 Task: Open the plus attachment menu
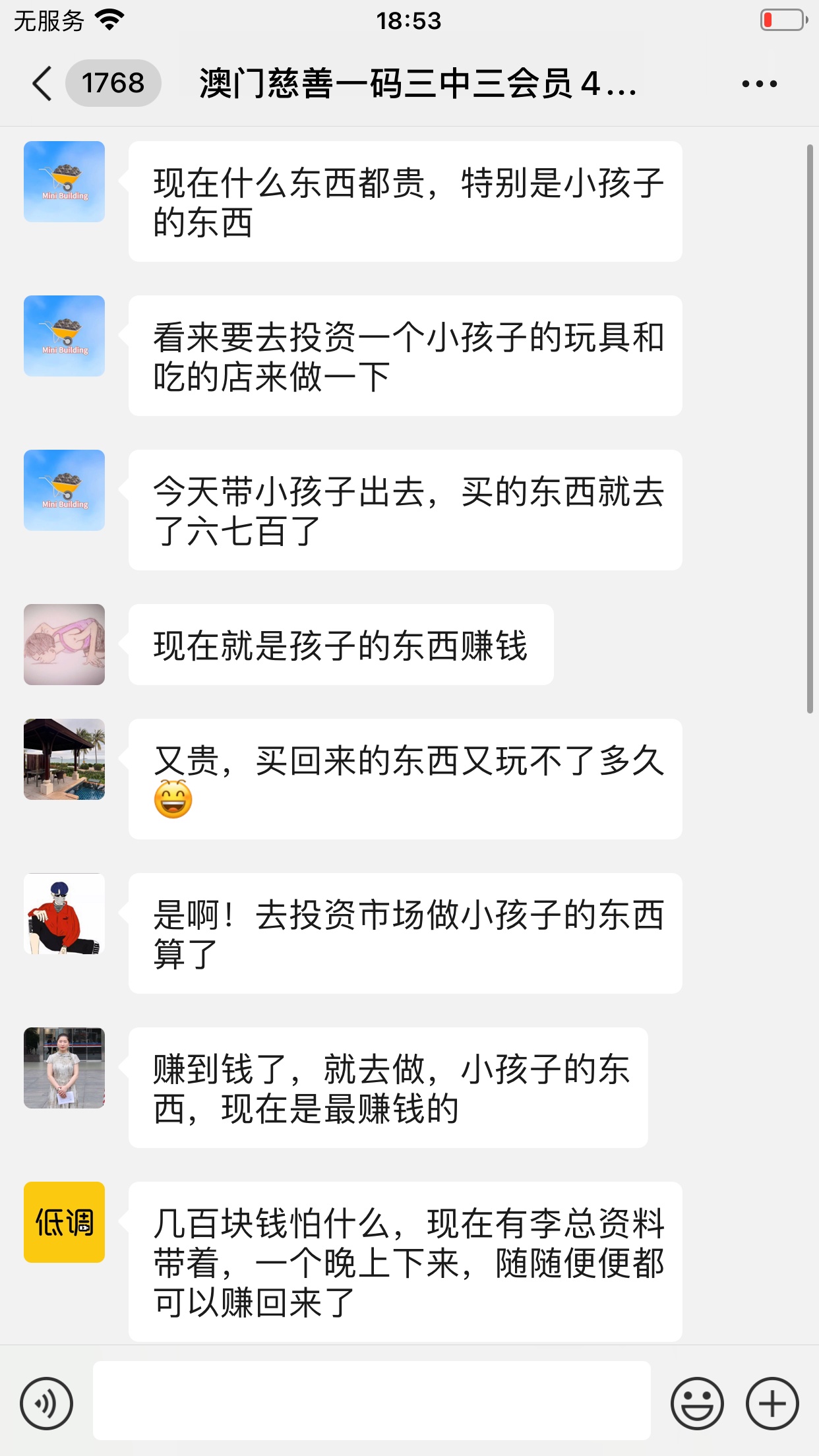[x=772, y=1403]
